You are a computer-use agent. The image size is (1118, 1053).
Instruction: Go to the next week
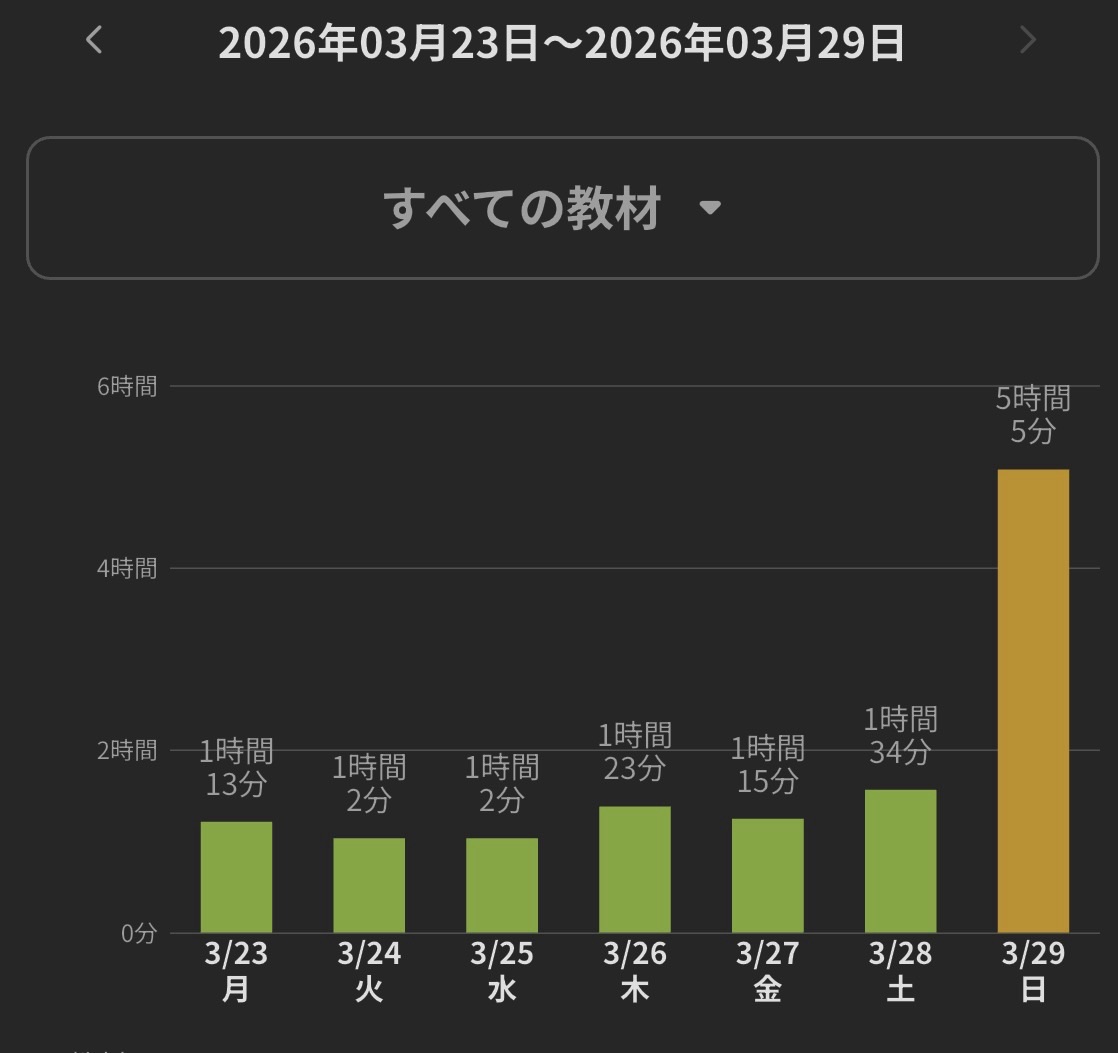[1027, 41]
